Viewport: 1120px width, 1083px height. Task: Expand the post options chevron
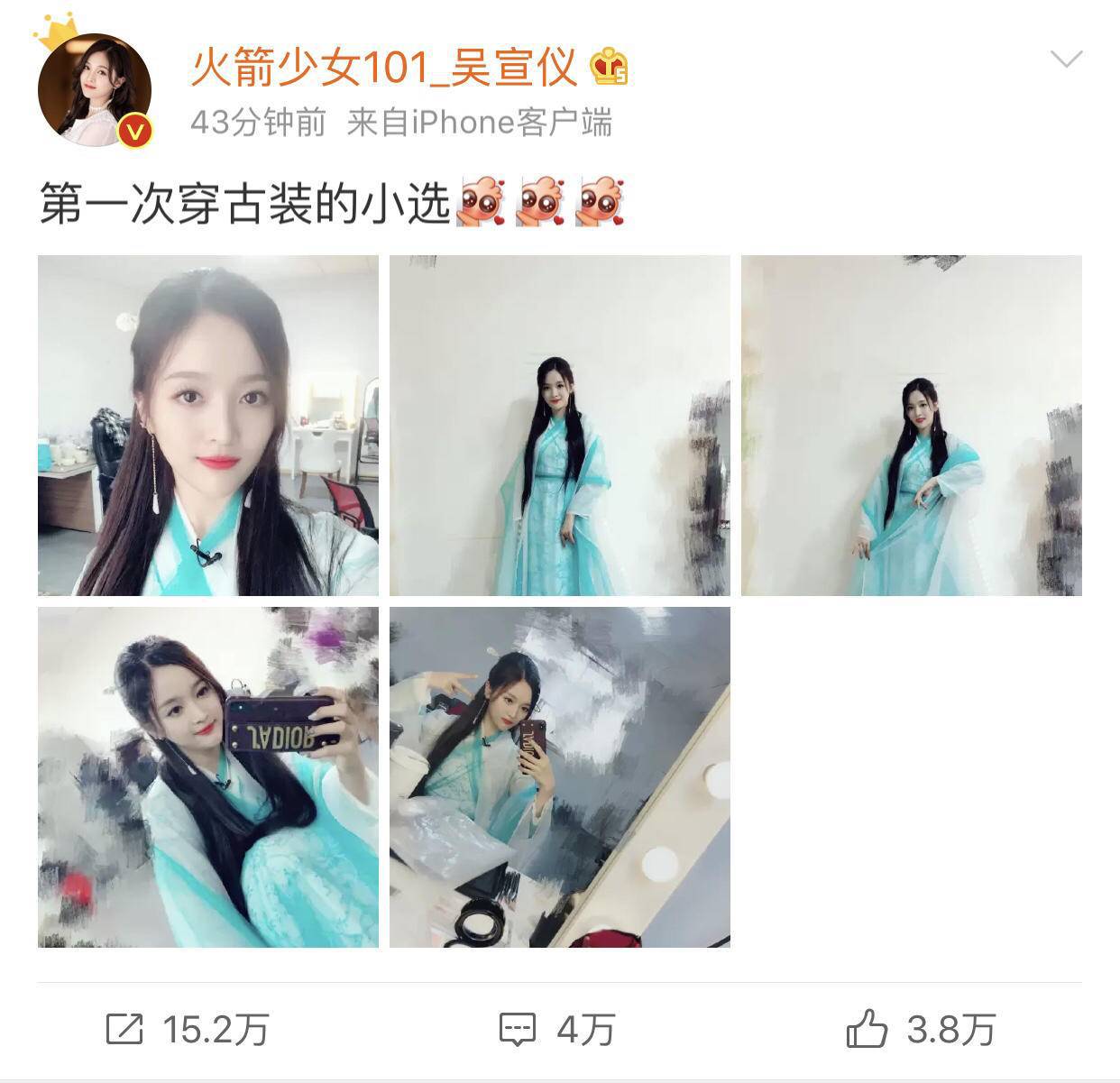1067,60
